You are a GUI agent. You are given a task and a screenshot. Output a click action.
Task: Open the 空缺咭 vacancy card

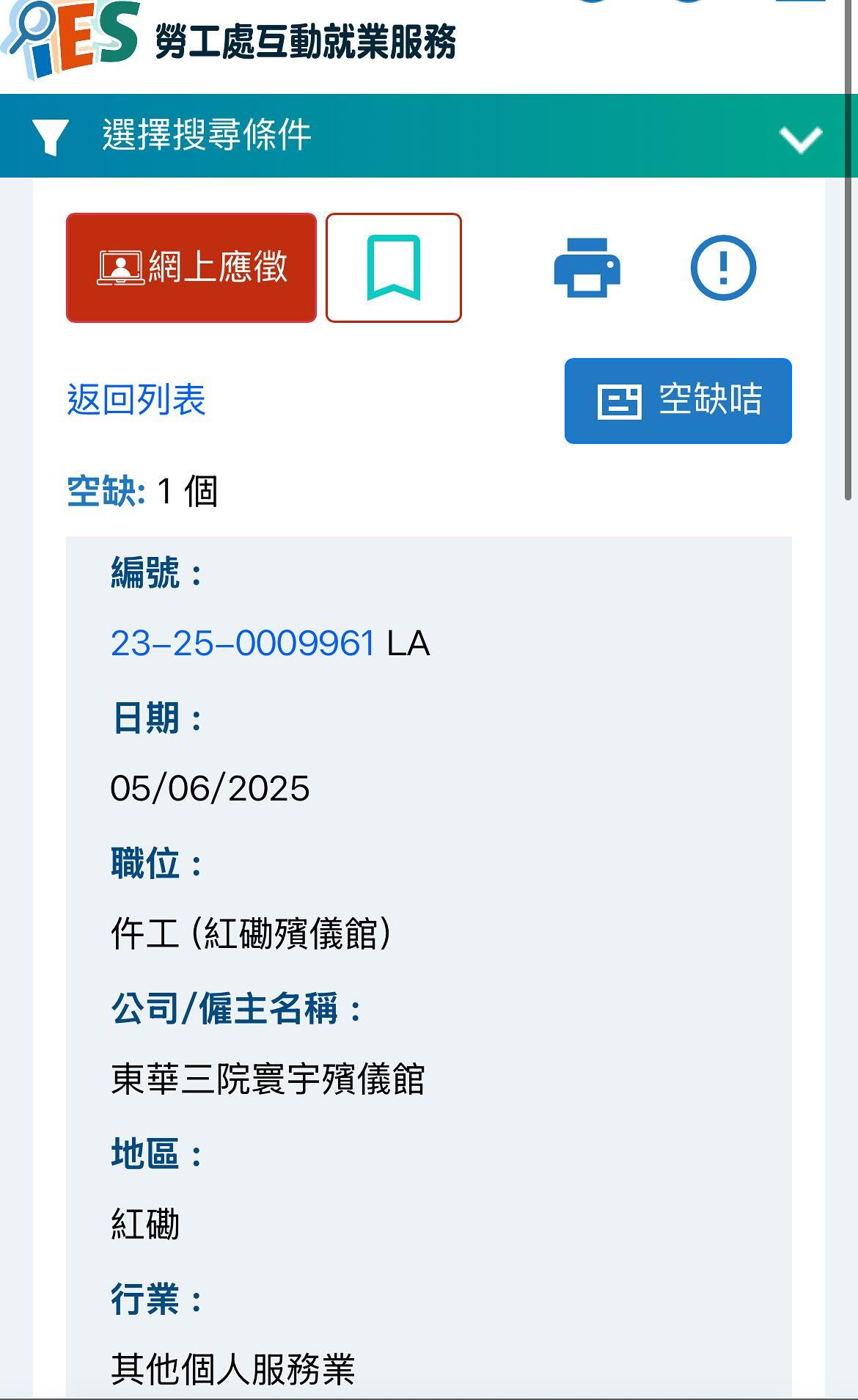point(678,401)
